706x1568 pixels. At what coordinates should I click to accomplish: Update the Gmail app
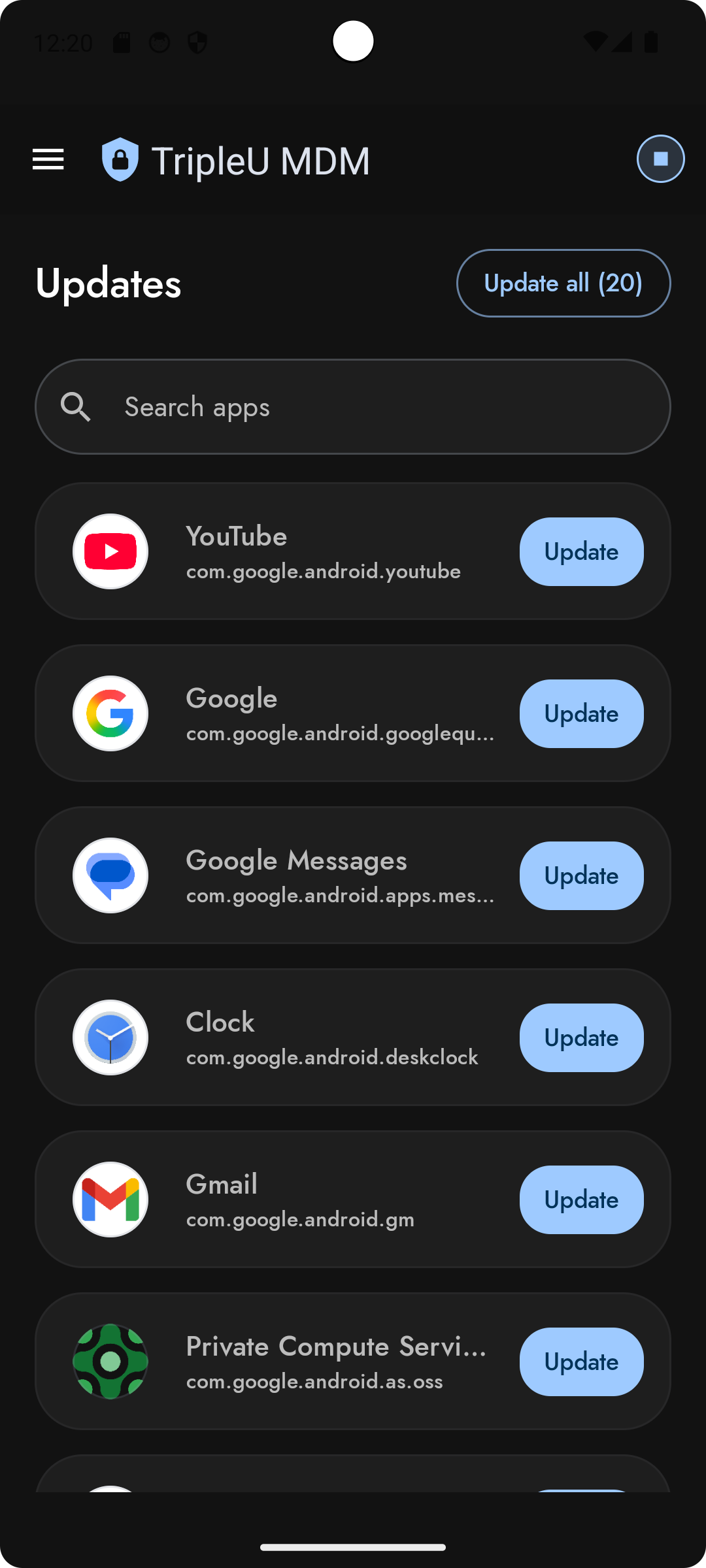(581, 1200)
